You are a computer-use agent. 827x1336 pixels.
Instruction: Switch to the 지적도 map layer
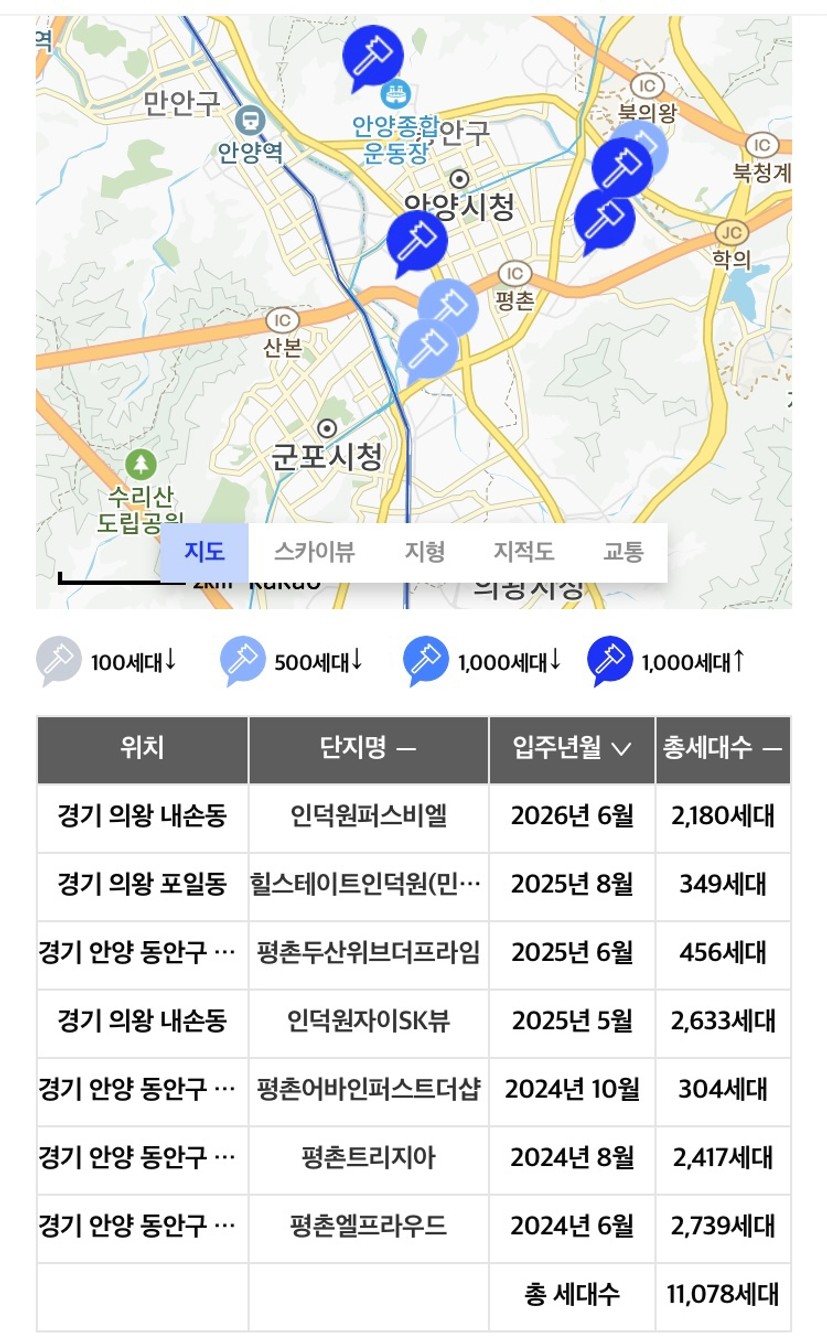coord(524,552)
